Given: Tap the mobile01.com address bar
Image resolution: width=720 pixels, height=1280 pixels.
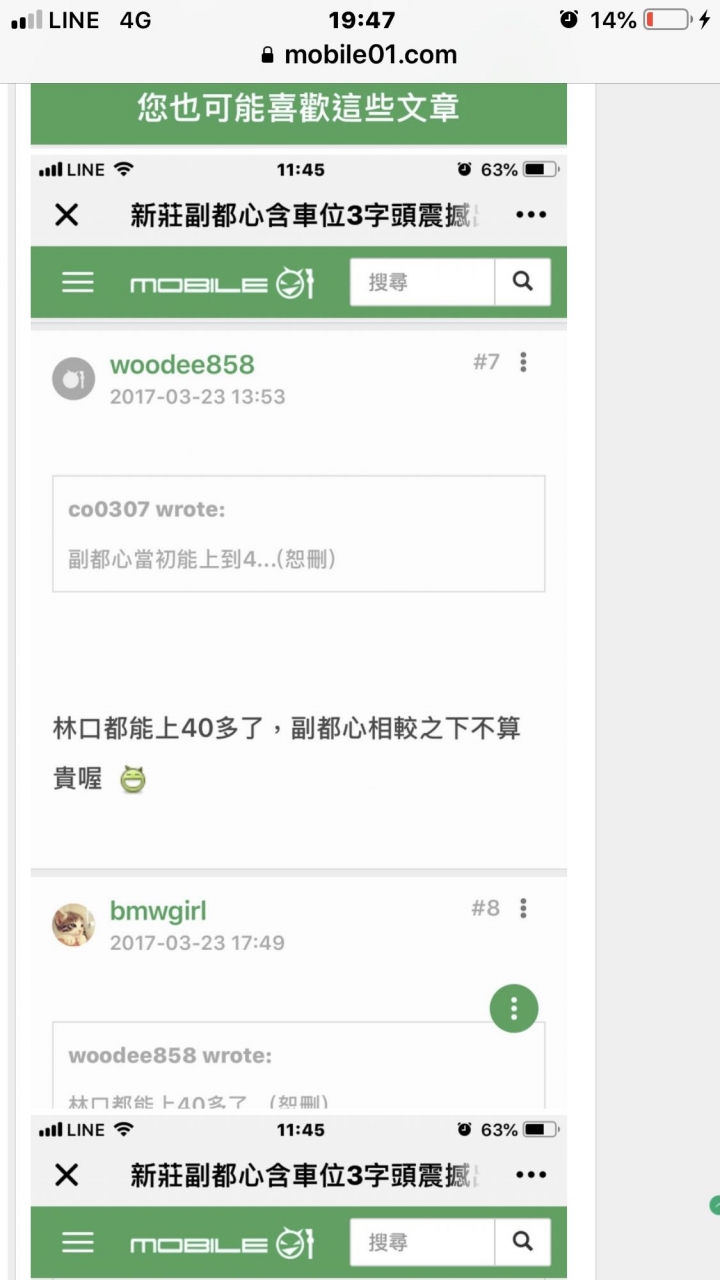Looking at the screenshot, I should [x=359, y=55].
